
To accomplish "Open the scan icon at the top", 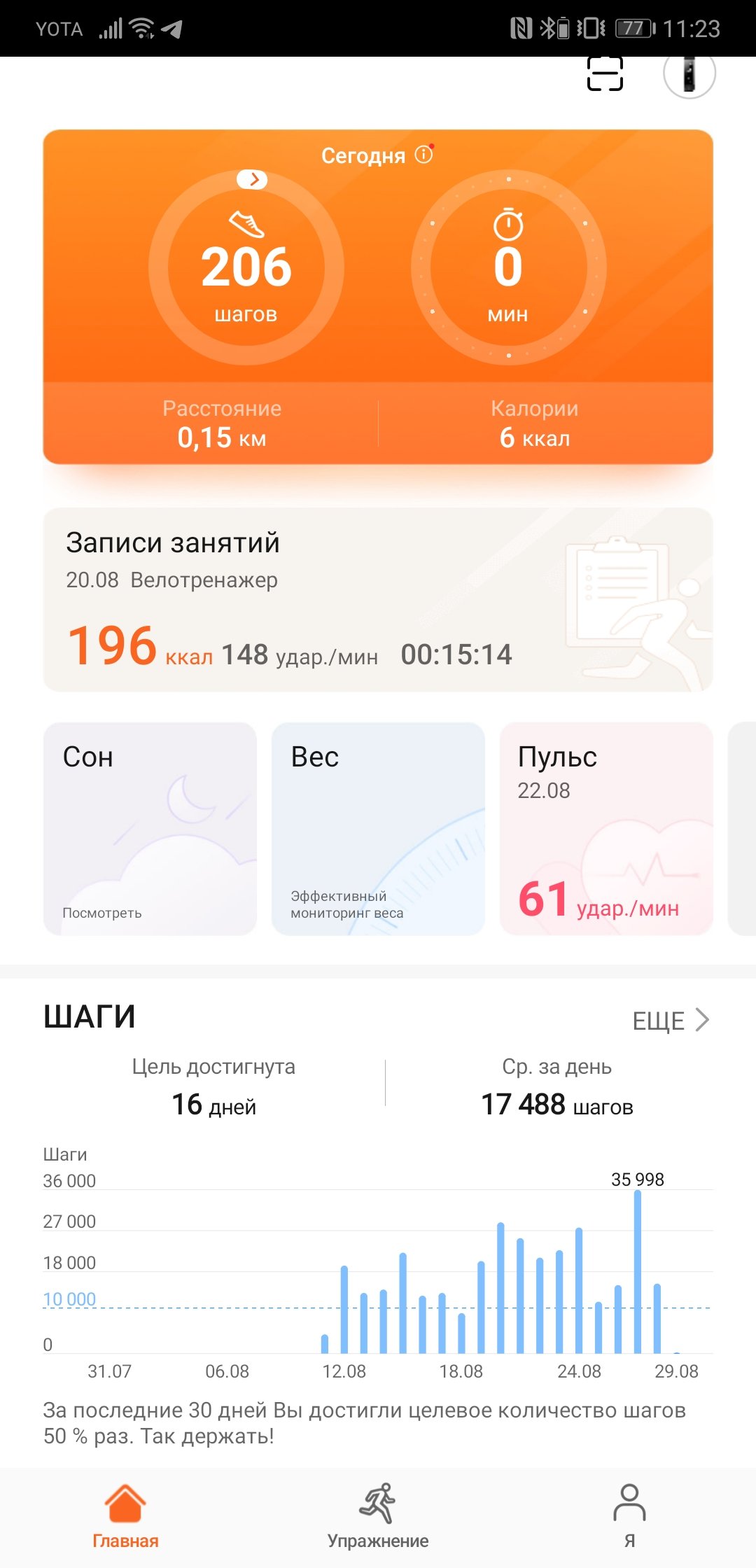I will pos(605,73).
